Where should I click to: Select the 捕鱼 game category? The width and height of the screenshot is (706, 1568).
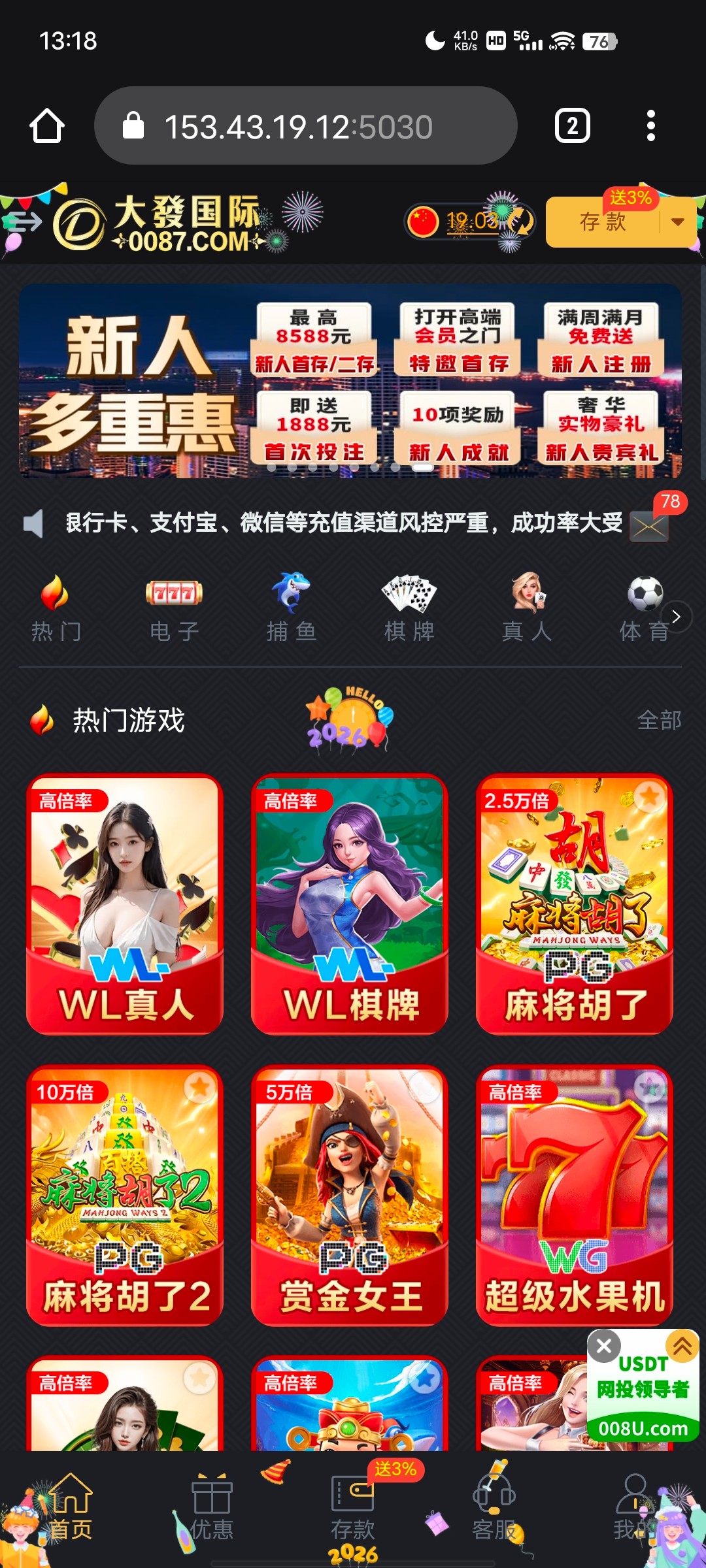pos(292,608)
